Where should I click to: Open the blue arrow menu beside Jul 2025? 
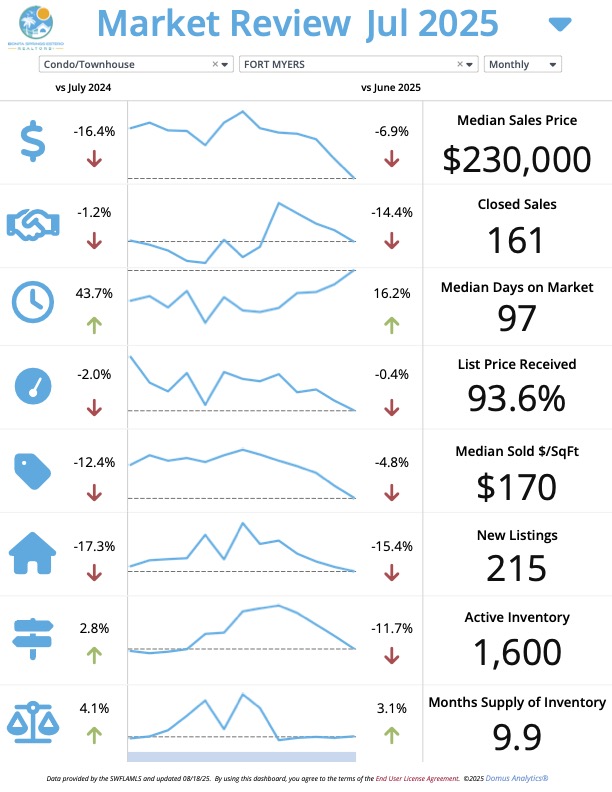click(560, 24)
